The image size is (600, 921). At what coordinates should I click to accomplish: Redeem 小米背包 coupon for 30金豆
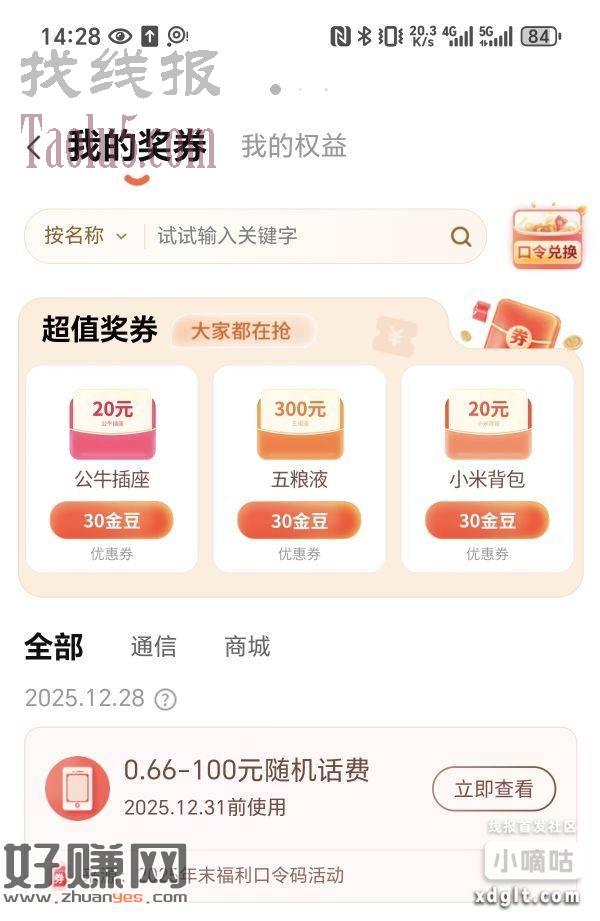(x=487, y=521)
